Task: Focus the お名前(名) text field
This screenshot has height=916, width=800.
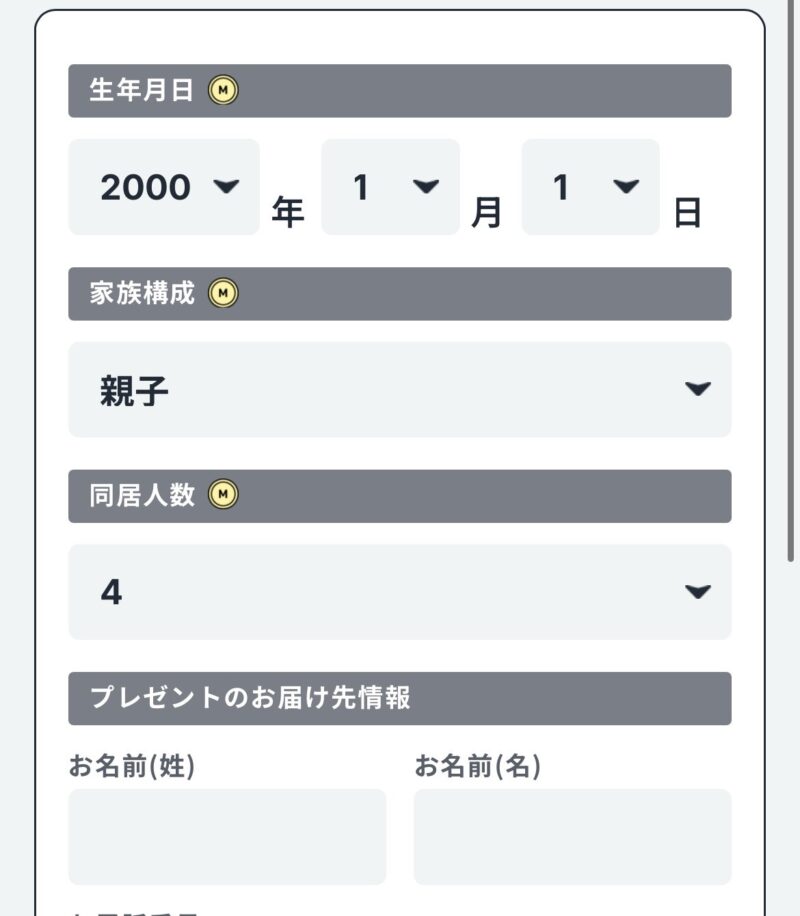Action: [572, 836]
